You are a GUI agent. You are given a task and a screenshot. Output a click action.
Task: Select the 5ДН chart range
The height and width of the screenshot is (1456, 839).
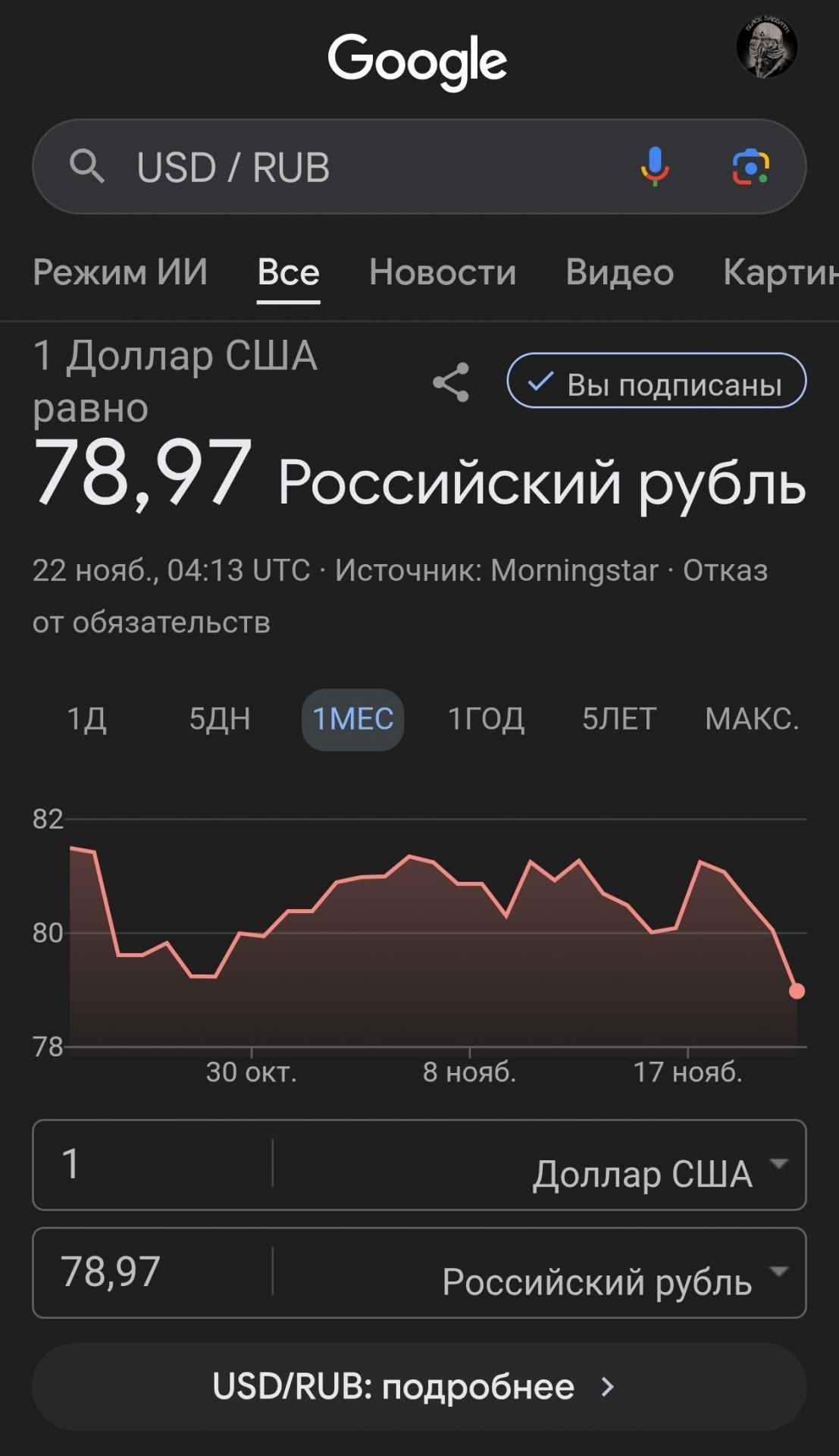pos(220,719)
